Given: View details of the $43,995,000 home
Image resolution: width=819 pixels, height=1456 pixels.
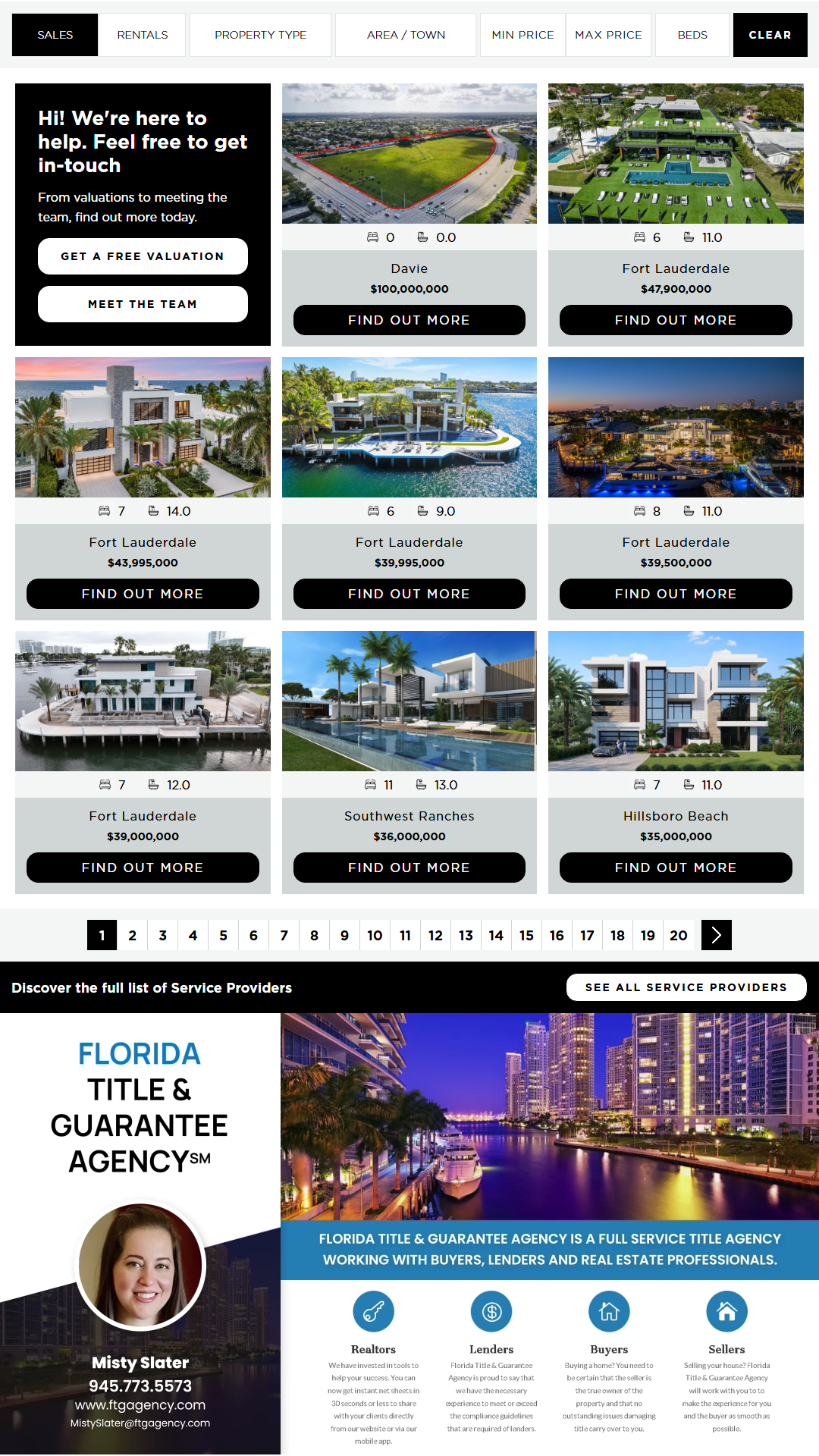Looking at the screenshot, I should coord(143,594).
